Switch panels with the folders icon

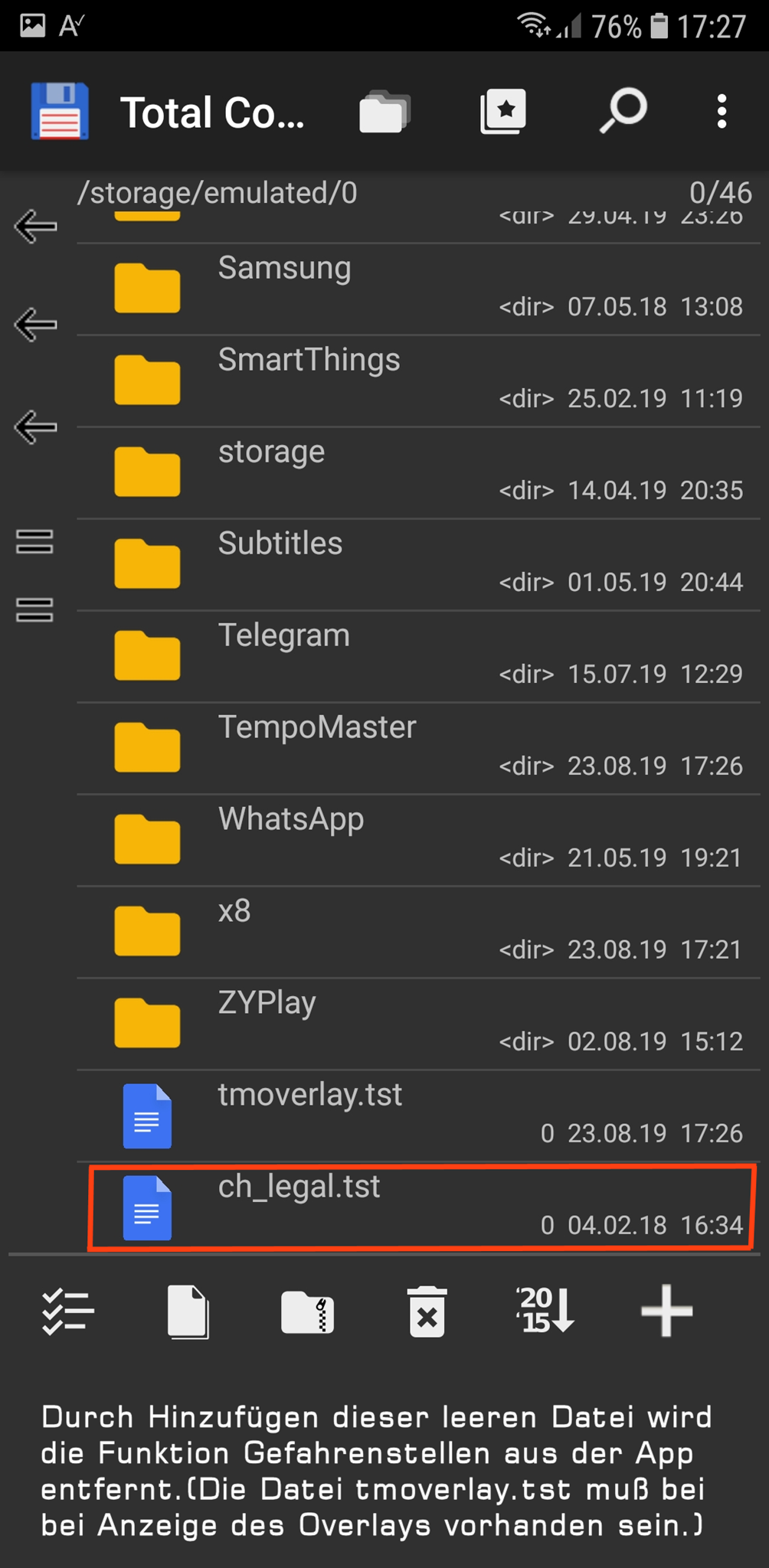384,112
